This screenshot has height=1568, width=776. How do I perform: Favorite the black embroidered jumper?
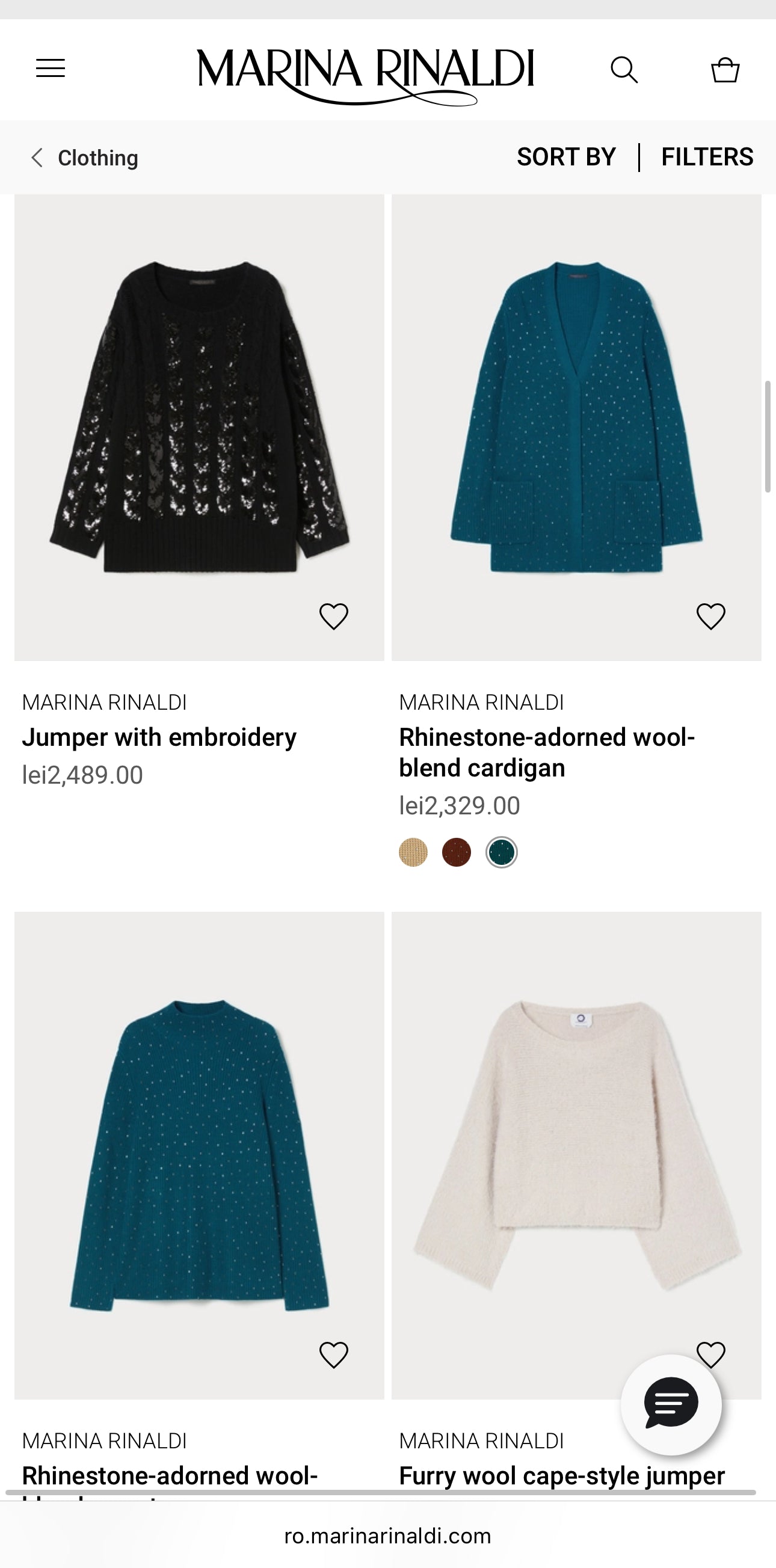(x=333, y=616)
